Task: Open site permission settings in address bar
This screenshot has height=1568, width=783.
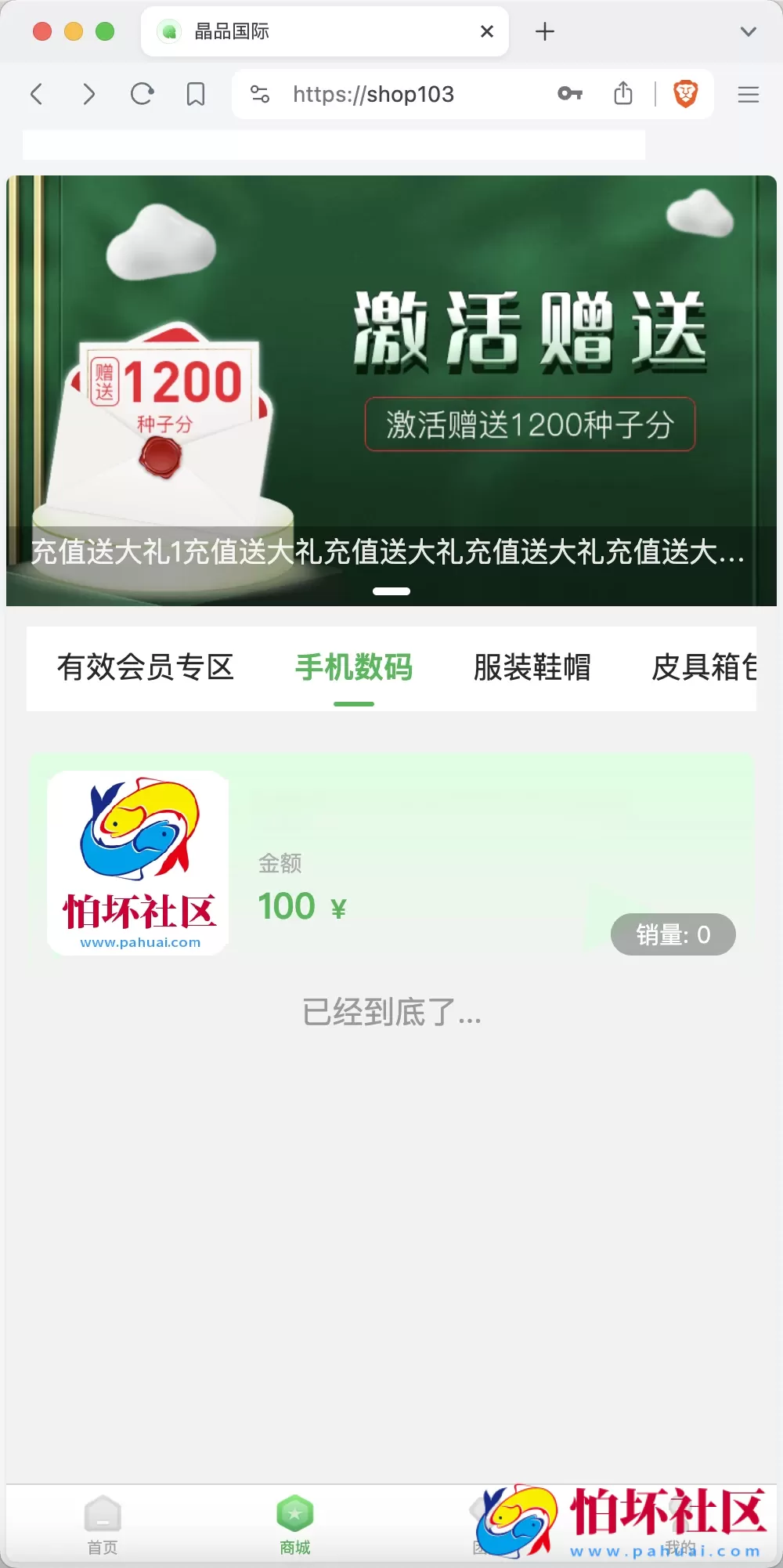Action: (259, 94)
